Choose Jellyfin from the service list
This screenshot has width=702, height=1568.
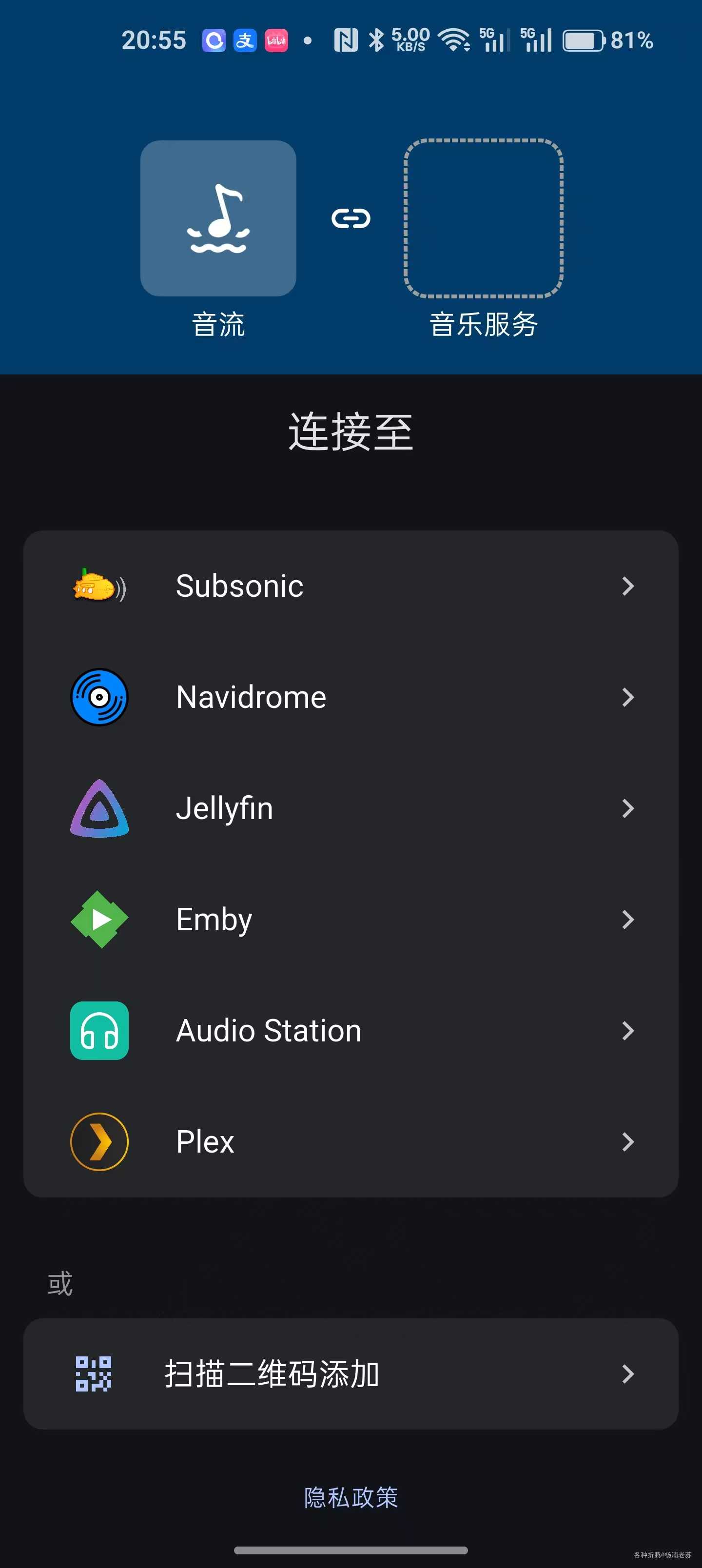[351, 808]
